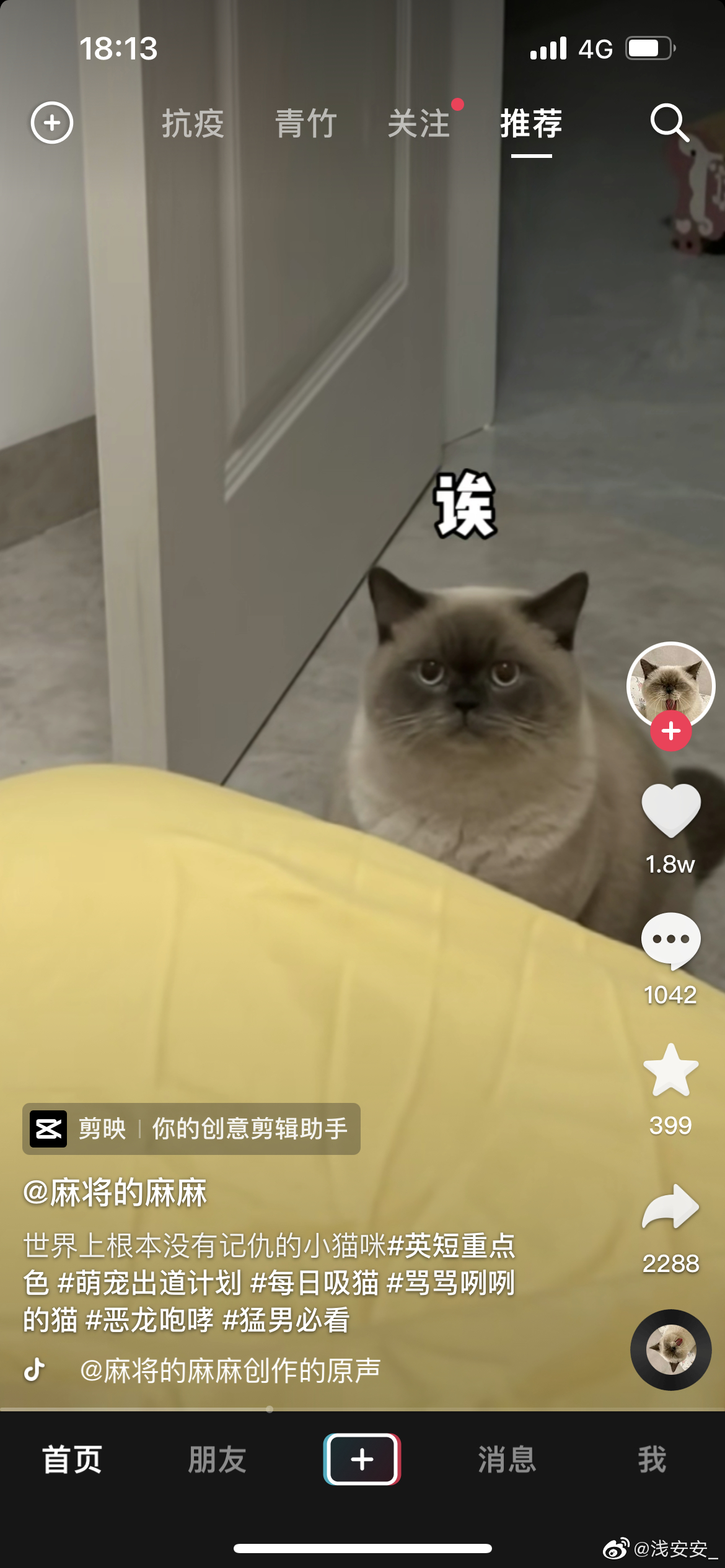Go to the 朋友 tab
Image resolution: width=725 pixels, height=1568 pixels.
(x=217, y=1460)
